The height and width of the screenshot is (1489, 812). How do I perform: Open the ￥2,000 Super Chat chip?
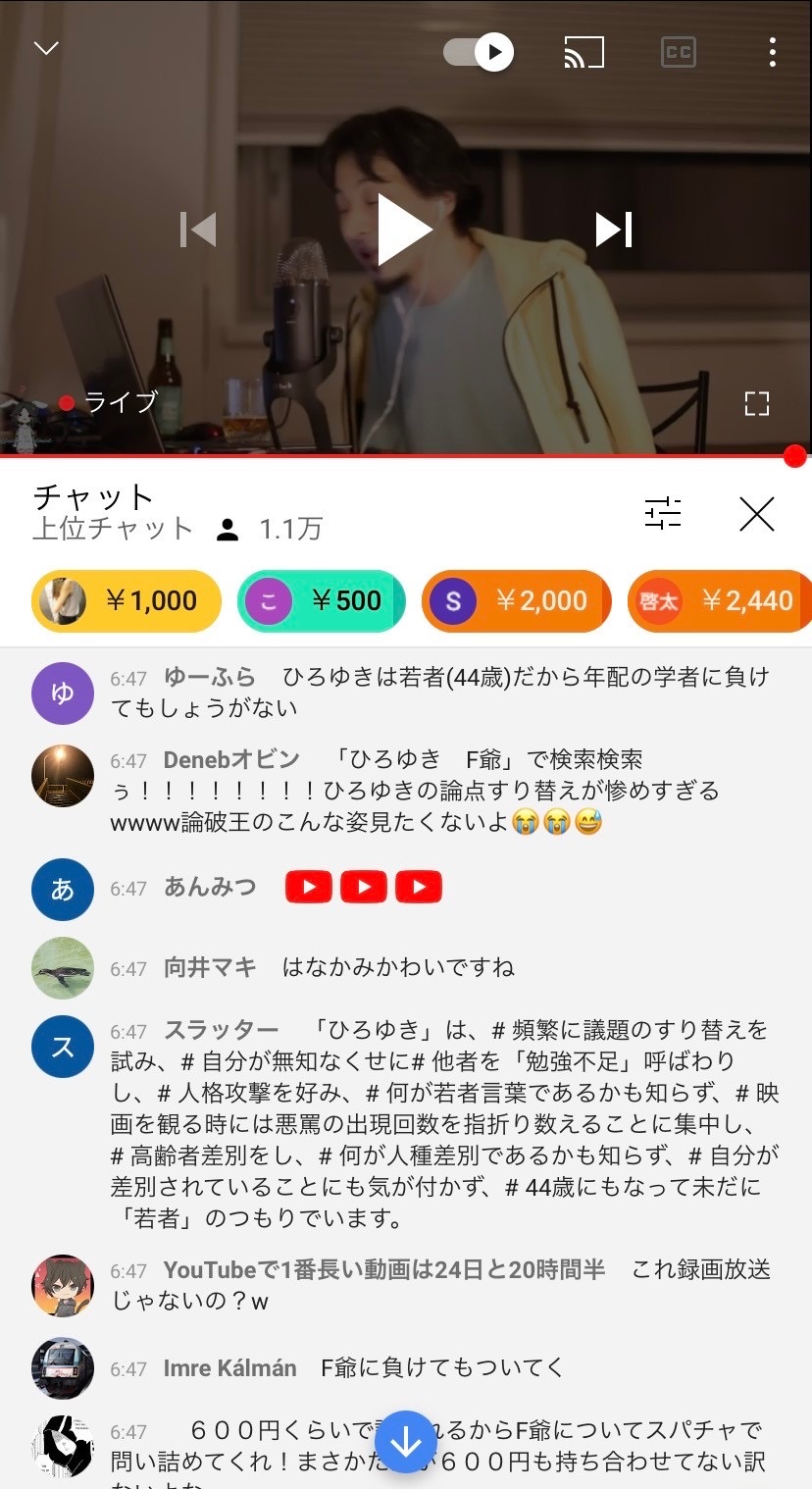tap(516, 600)
